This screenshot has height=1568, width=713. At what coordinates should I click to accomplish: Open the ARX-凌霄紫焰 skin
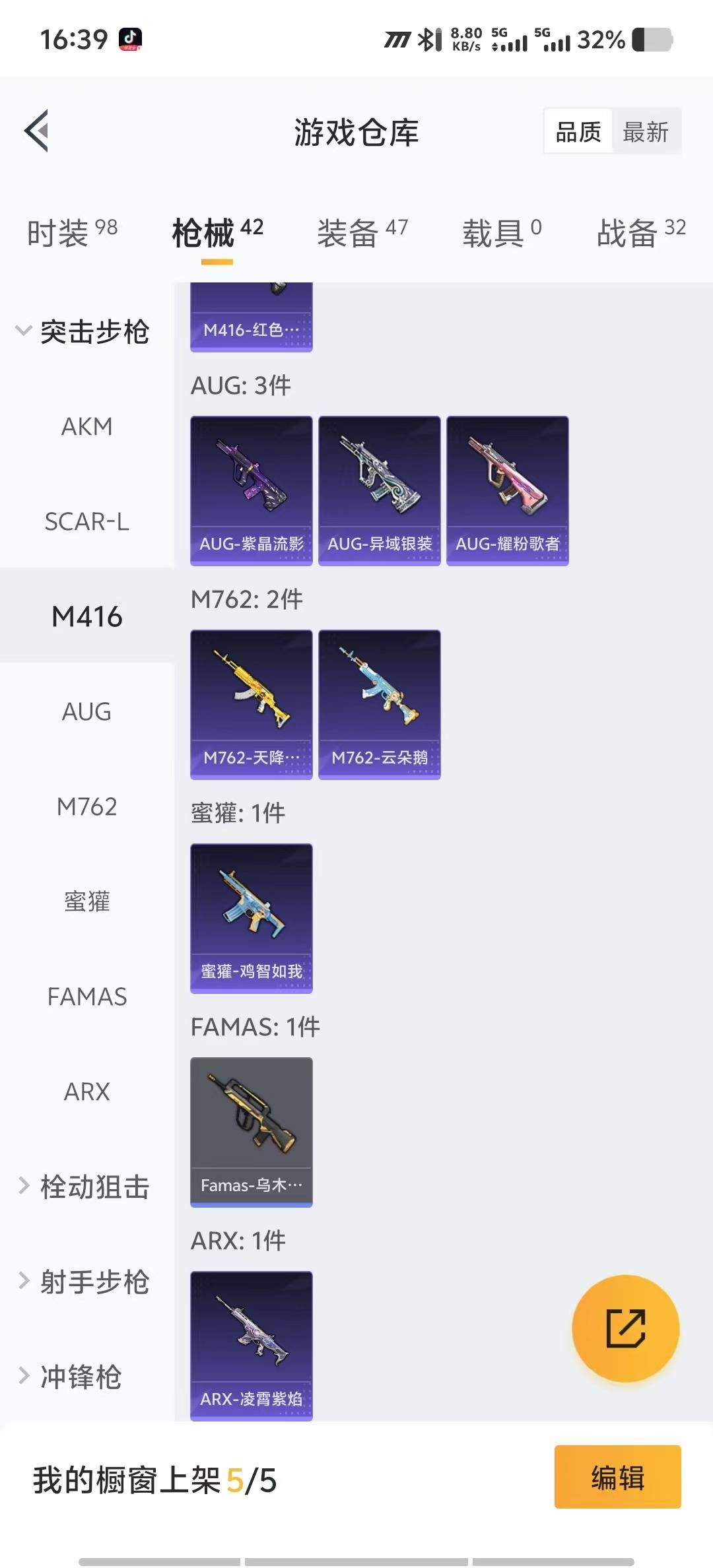(251, 1346)
